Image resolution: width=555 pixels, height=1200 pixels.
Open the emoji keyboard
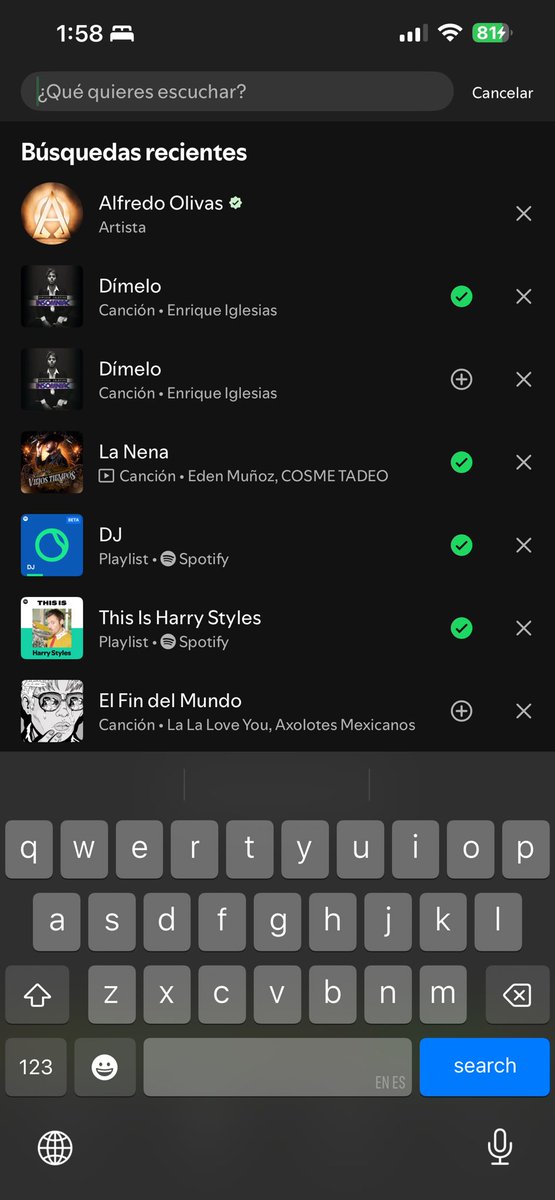coord(104,1067)
